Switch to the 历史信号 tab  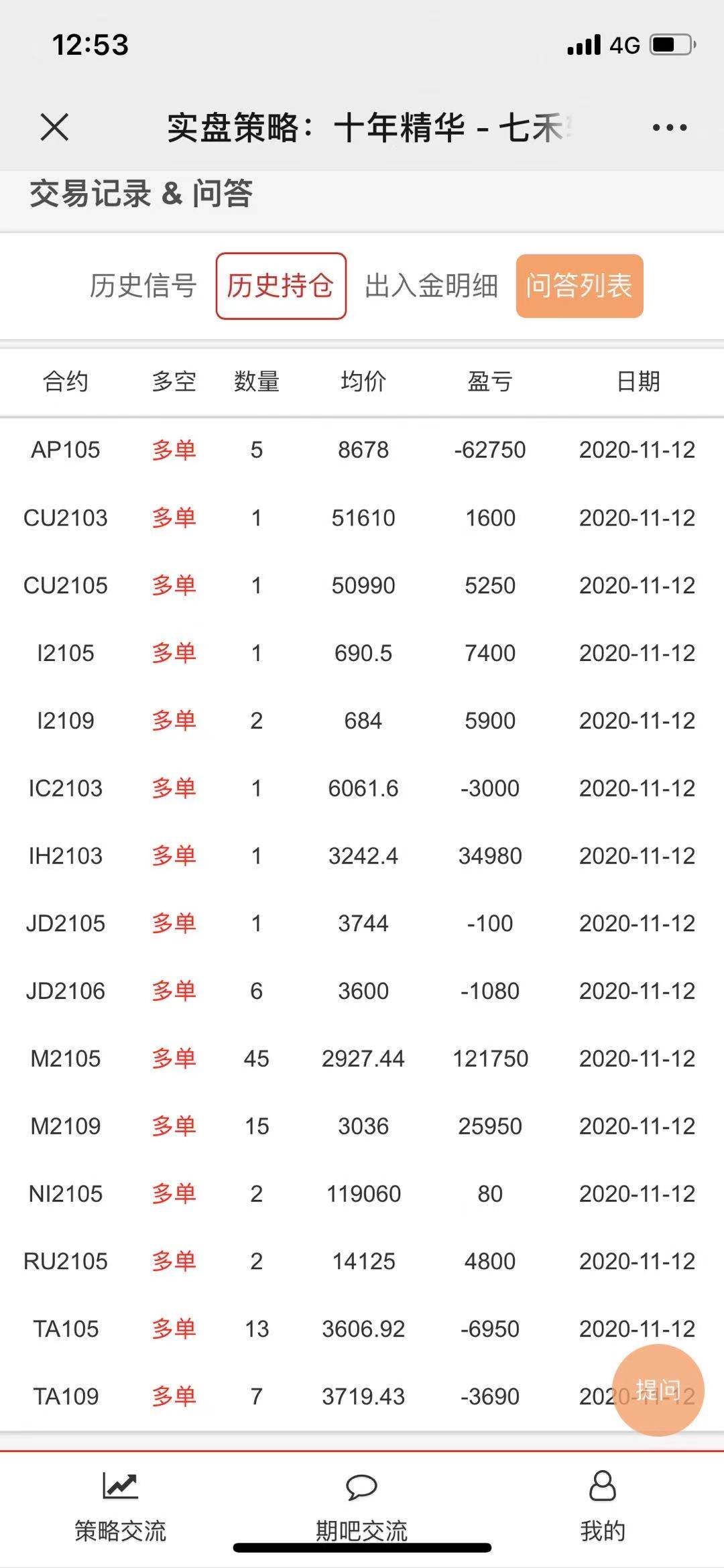pyautogui.click(x=143, y=286)
